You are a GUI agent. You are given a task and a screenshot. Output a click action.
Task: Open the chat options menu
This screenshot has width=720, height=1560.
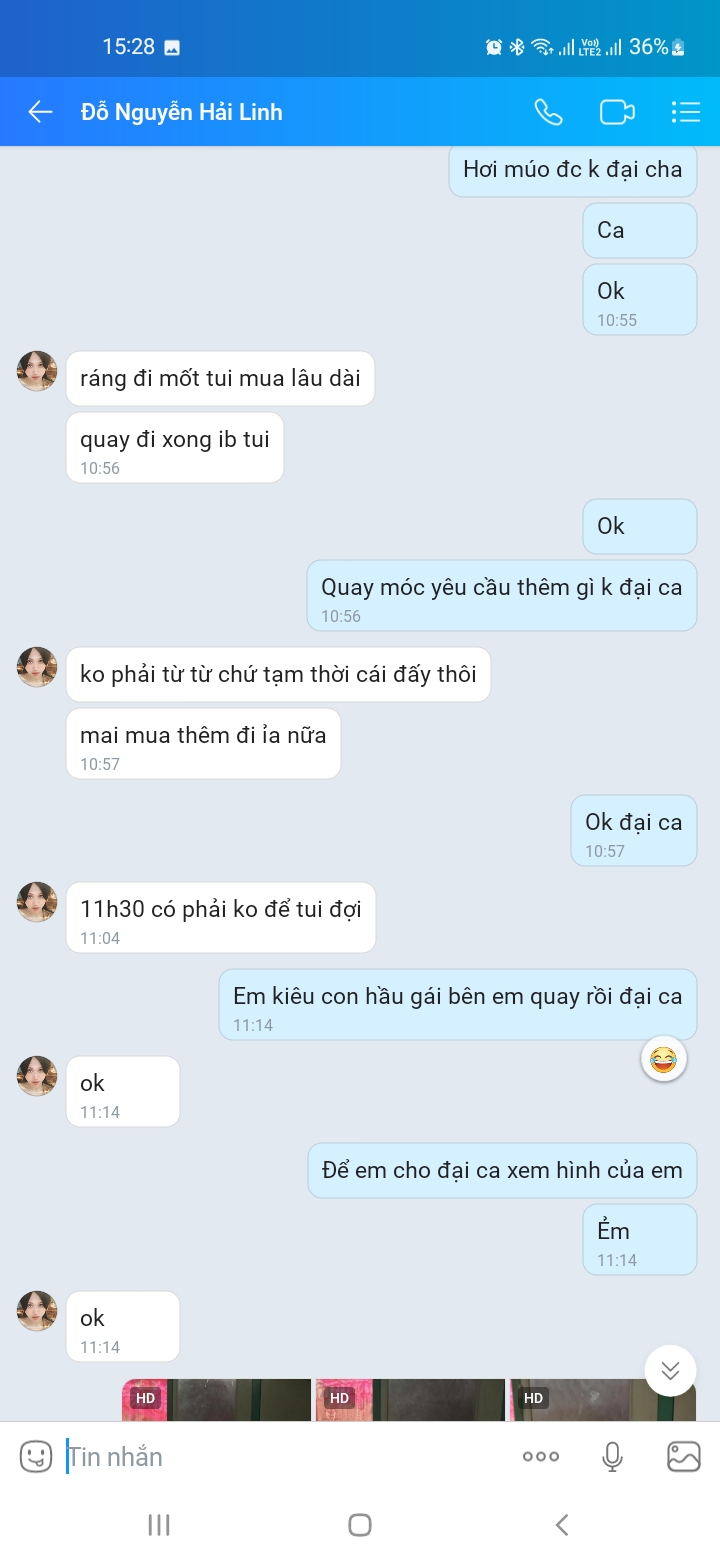[x=686, y=112]
